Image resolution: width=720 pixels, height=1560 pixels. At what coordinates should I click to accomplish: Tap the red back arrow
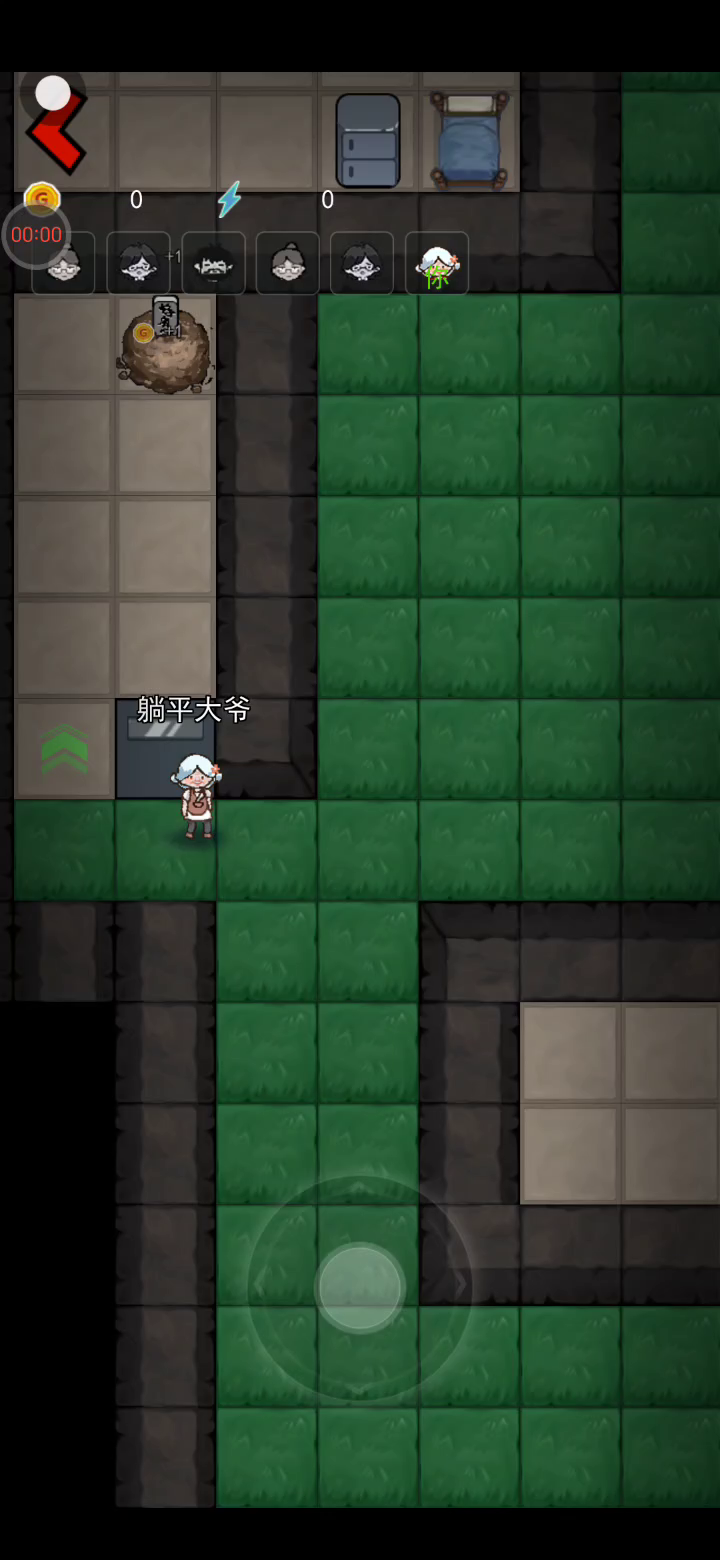pos(56,132)
